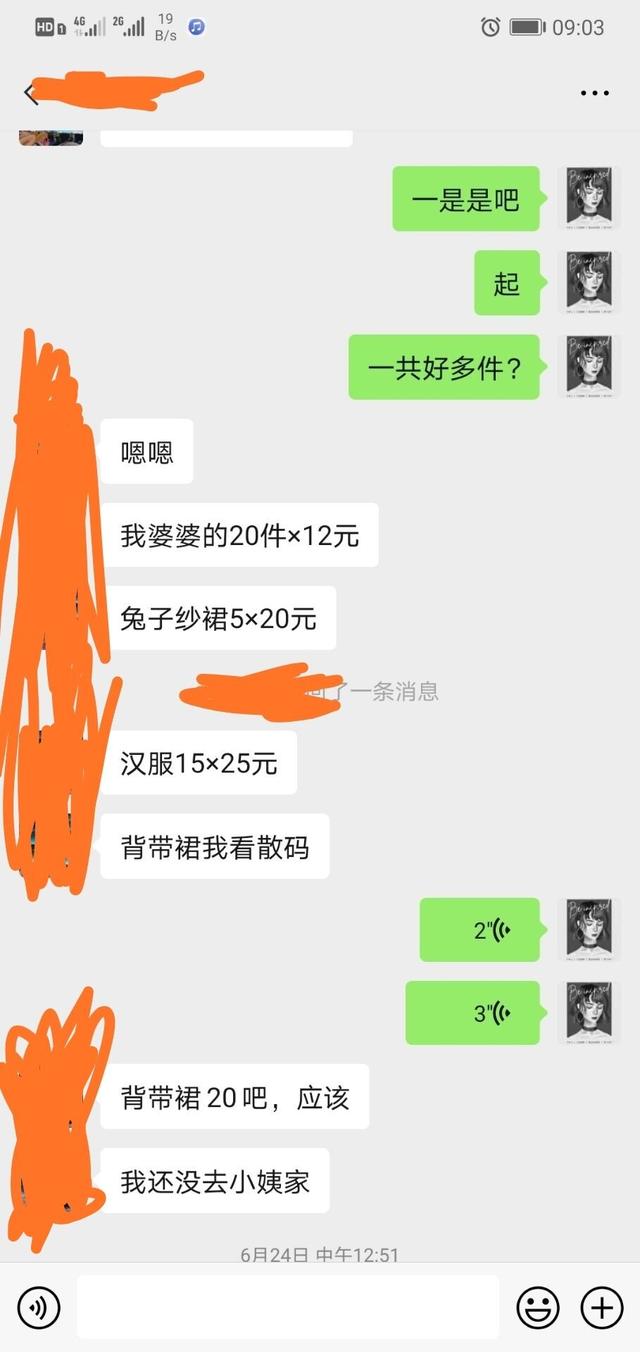This screenshot has height=1352, width=640.
Task: Open the plus attachments menu
Action: (x=602, y=1307)
